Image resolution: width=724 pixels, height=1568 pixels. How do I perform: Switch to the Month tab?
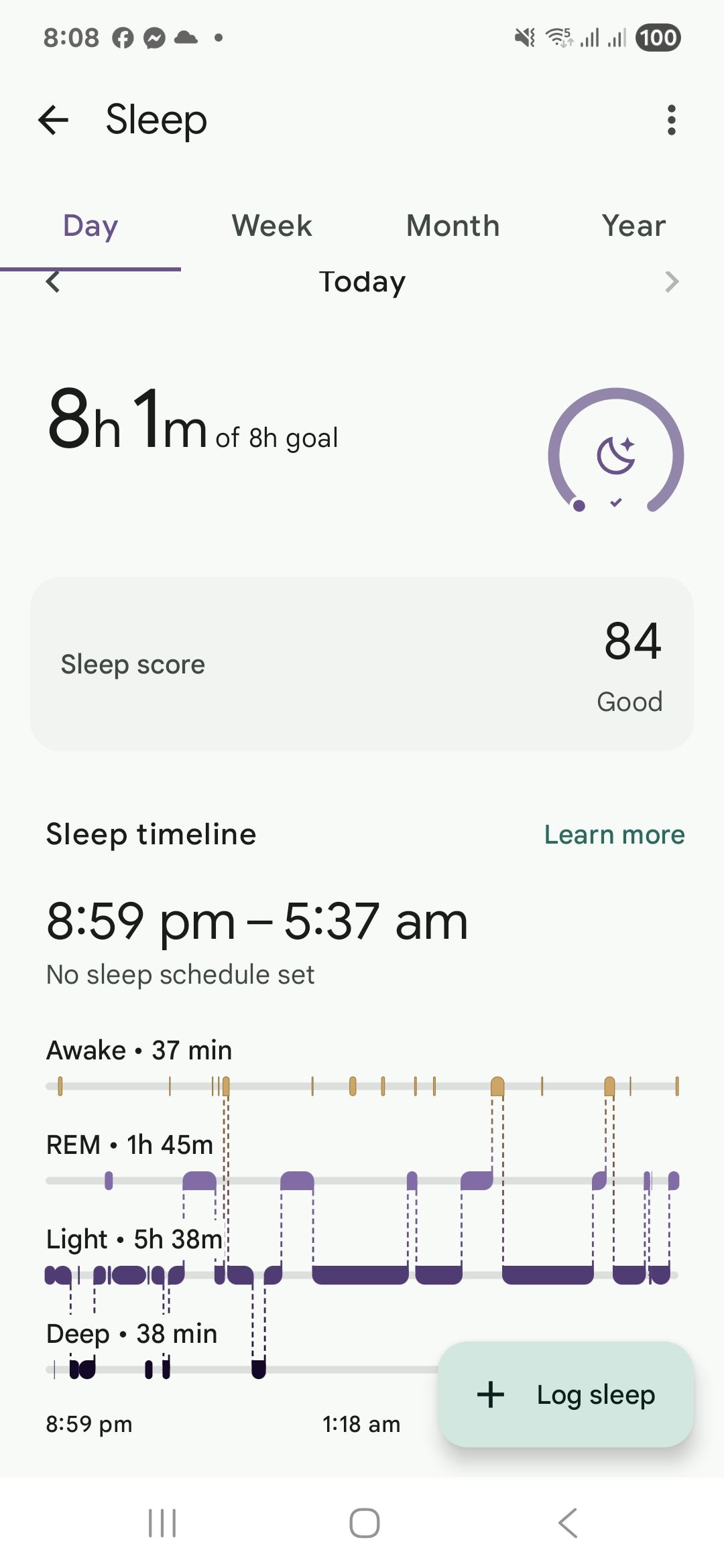pyautogui.click(x=452, y=226)
